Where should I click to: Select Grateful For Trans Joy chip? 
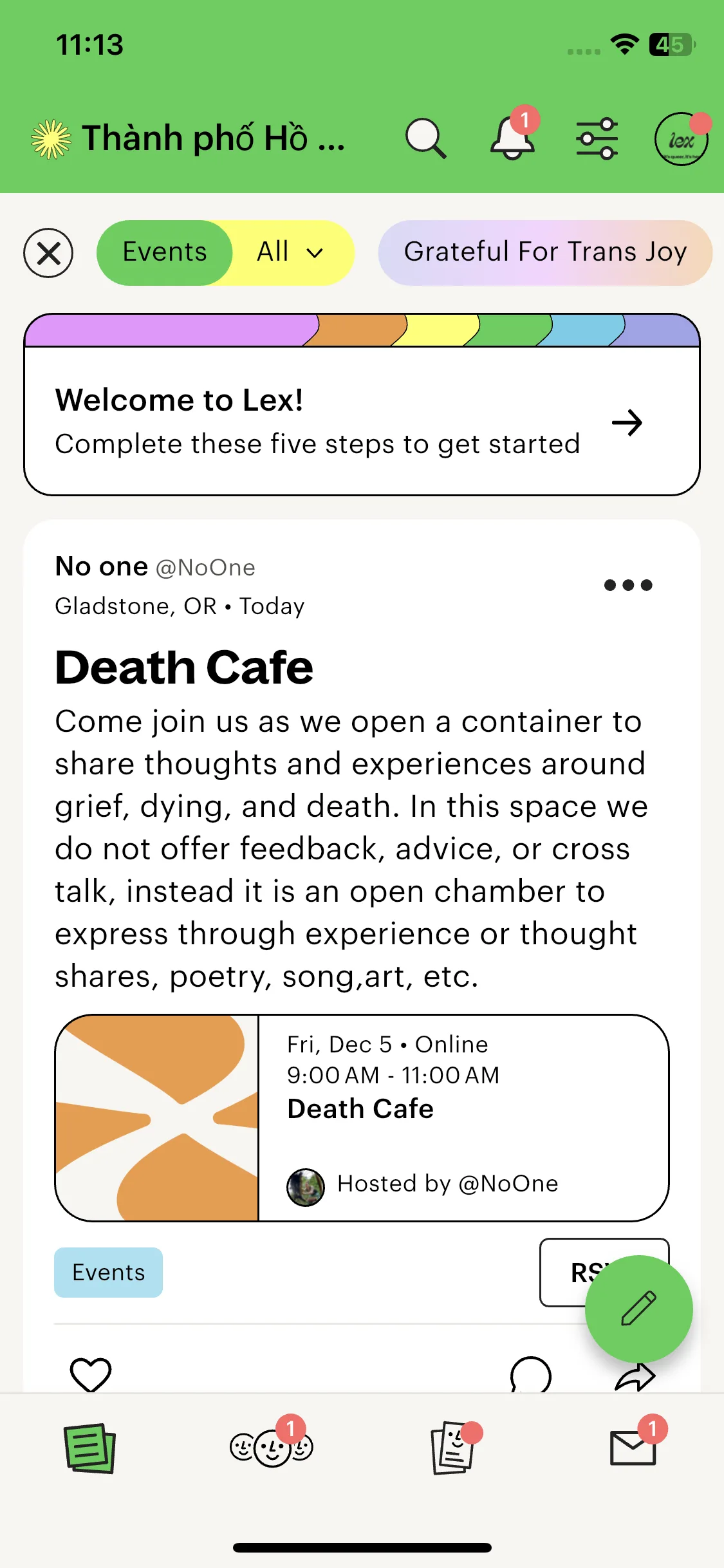pyautogui.click(x=544, y=252)
